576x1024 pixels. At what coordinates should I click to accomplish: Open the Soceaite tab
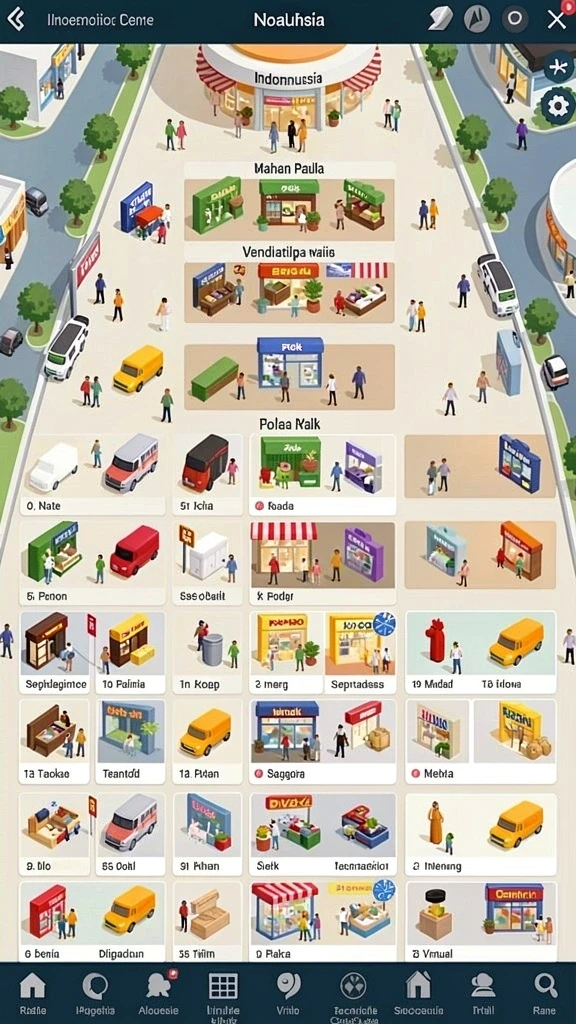point(419,993)
